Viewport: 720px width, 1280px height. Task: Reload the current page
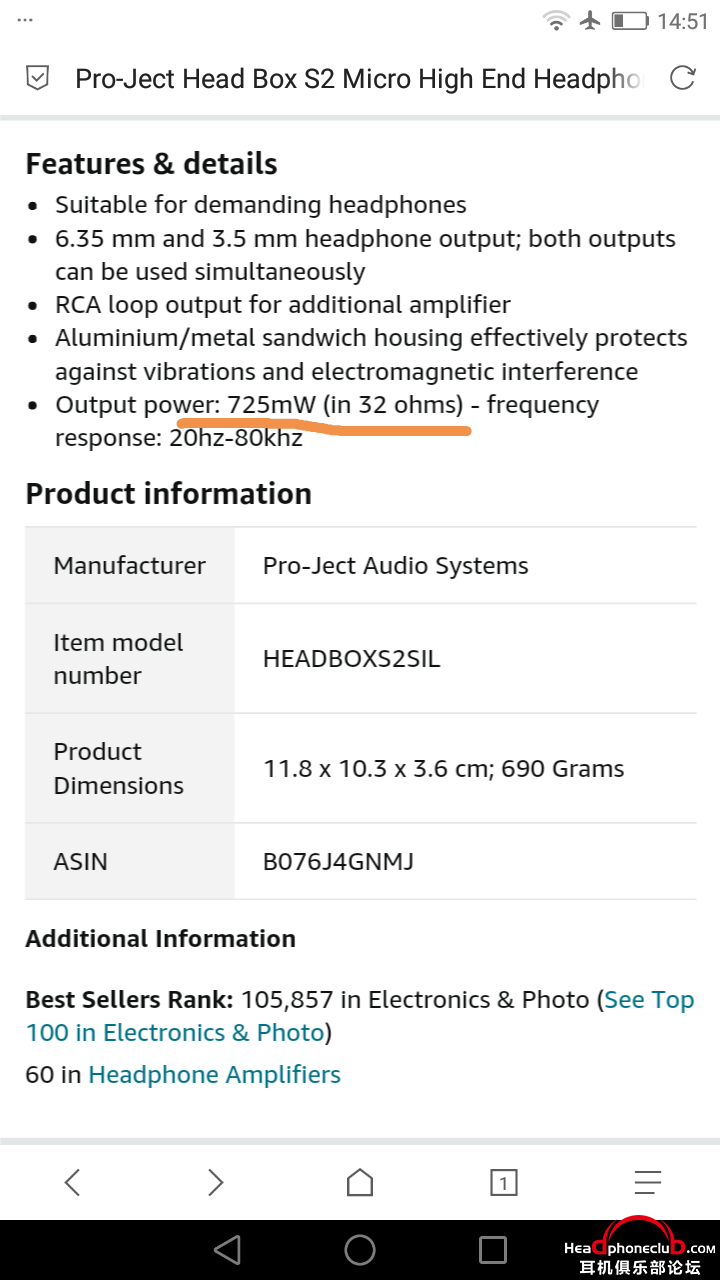tap(682, 79)
